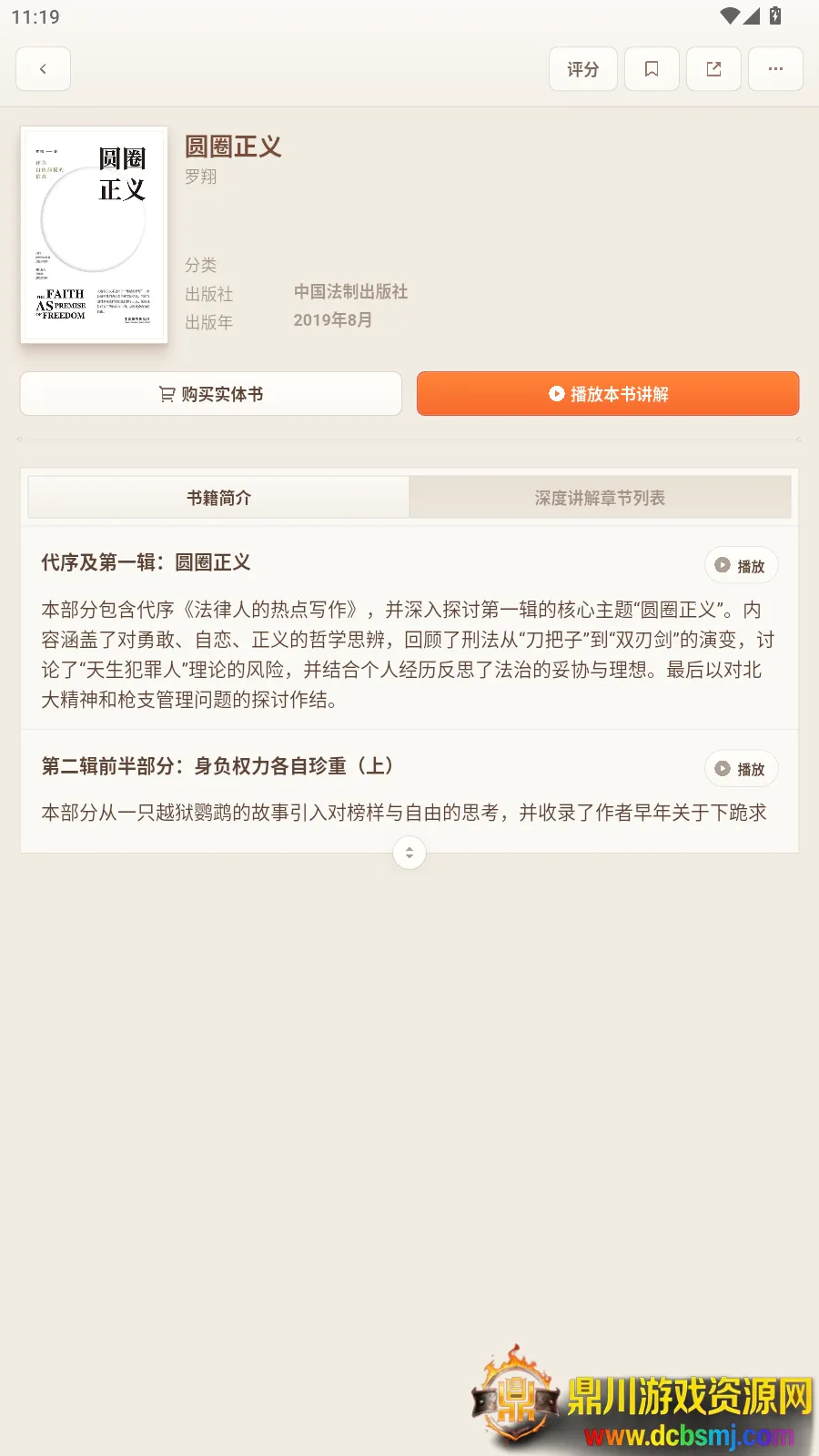The width and height of the screenshot is (819, 1456).
Task: Go back using the top-left arrow
Action: 43,69
